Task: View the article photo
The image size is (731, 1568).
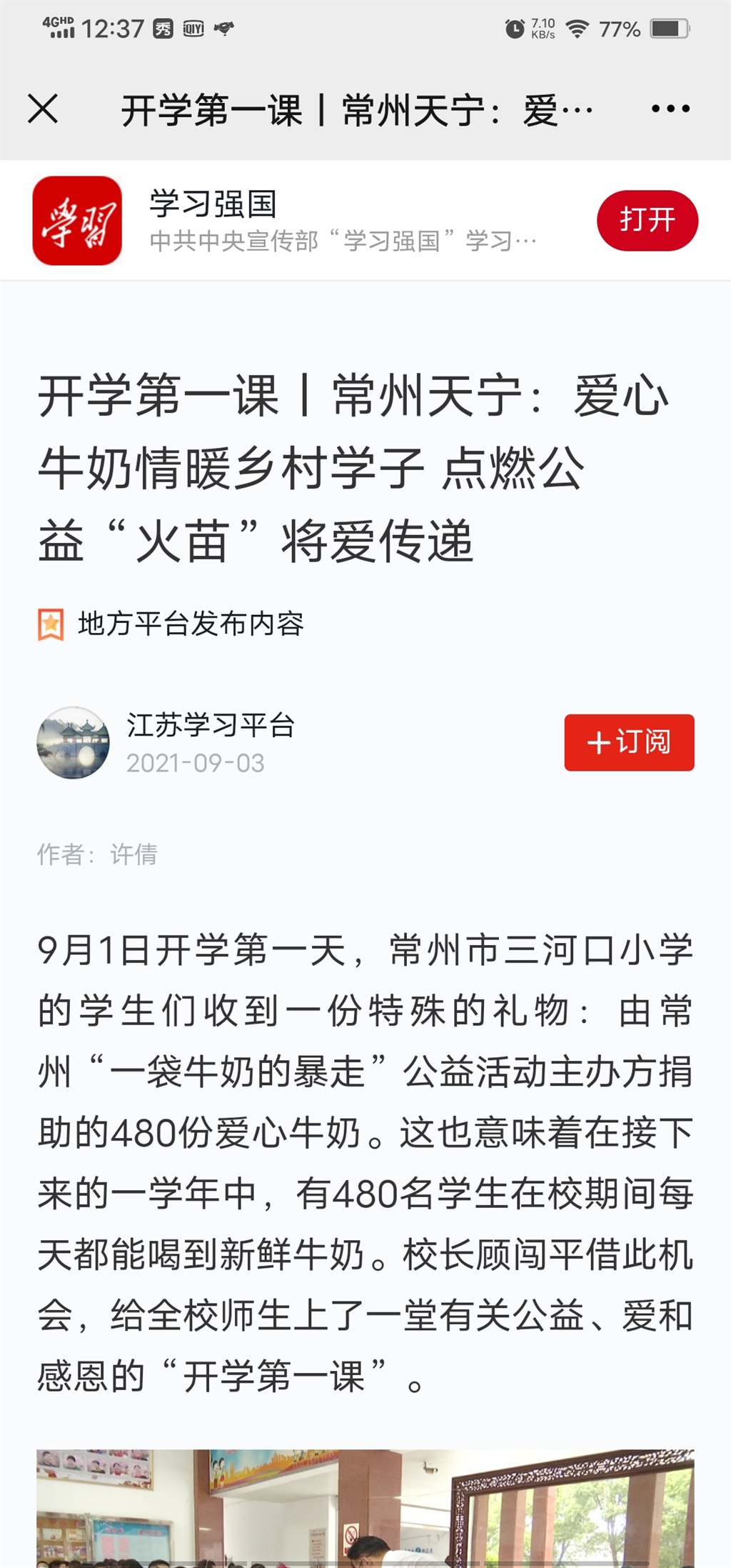Action: pyautogui.click(x=365, y=1508)
